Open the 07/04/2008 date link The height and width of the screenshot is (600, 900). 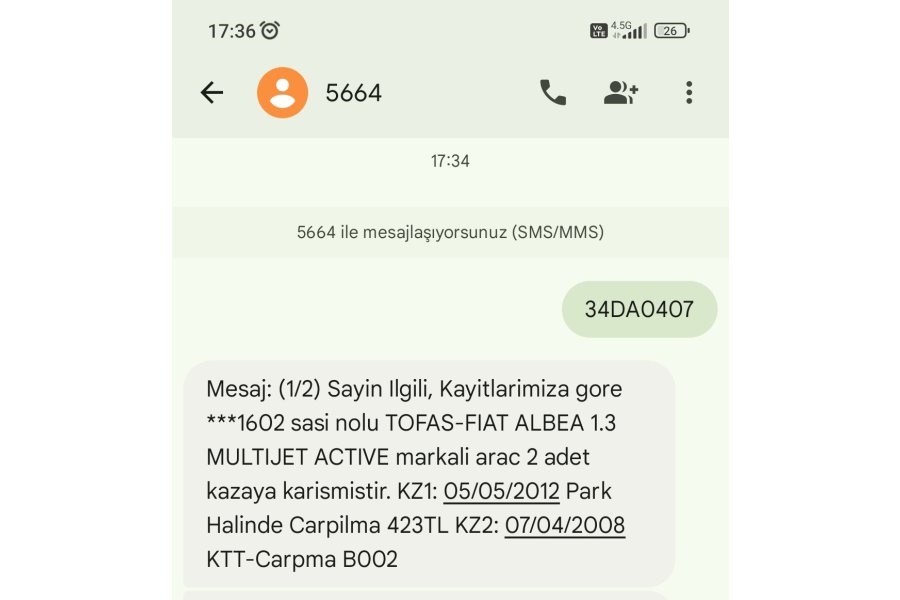point(565,525)
